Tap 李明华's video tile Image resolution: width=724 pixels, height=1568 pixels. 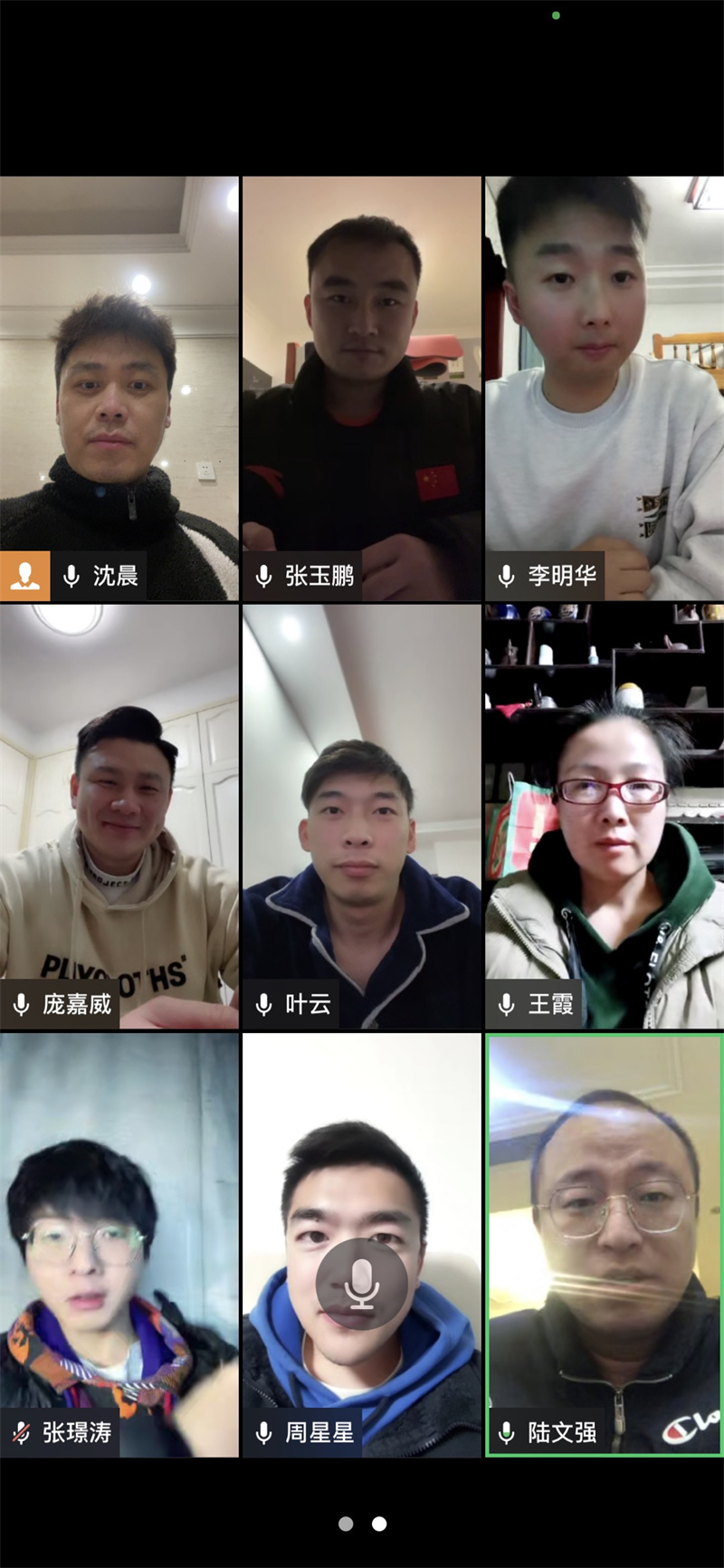click(x=605, y=387)
